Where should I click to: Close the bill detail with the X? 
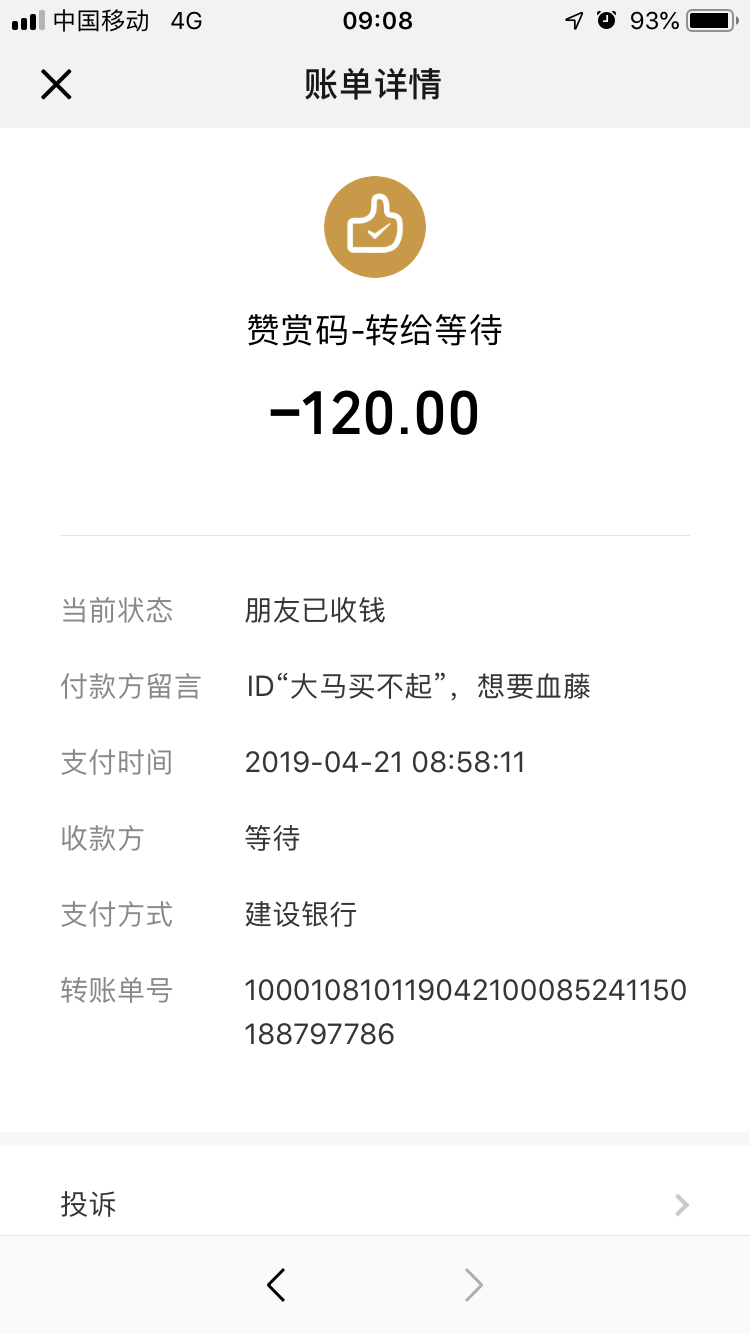[56, 84]
